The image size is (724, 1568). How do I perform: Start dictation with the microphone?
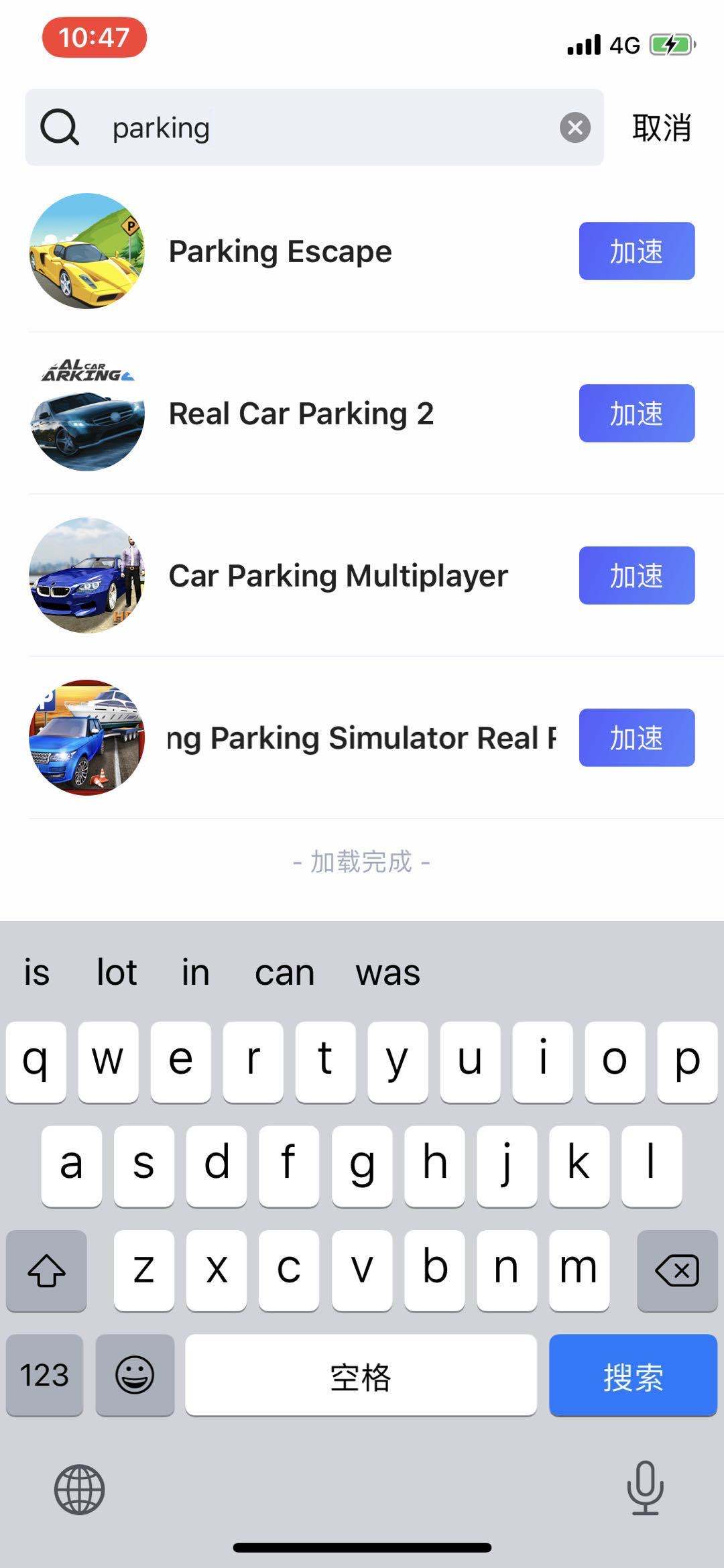pyautogui.click(x=645, y=1488)
